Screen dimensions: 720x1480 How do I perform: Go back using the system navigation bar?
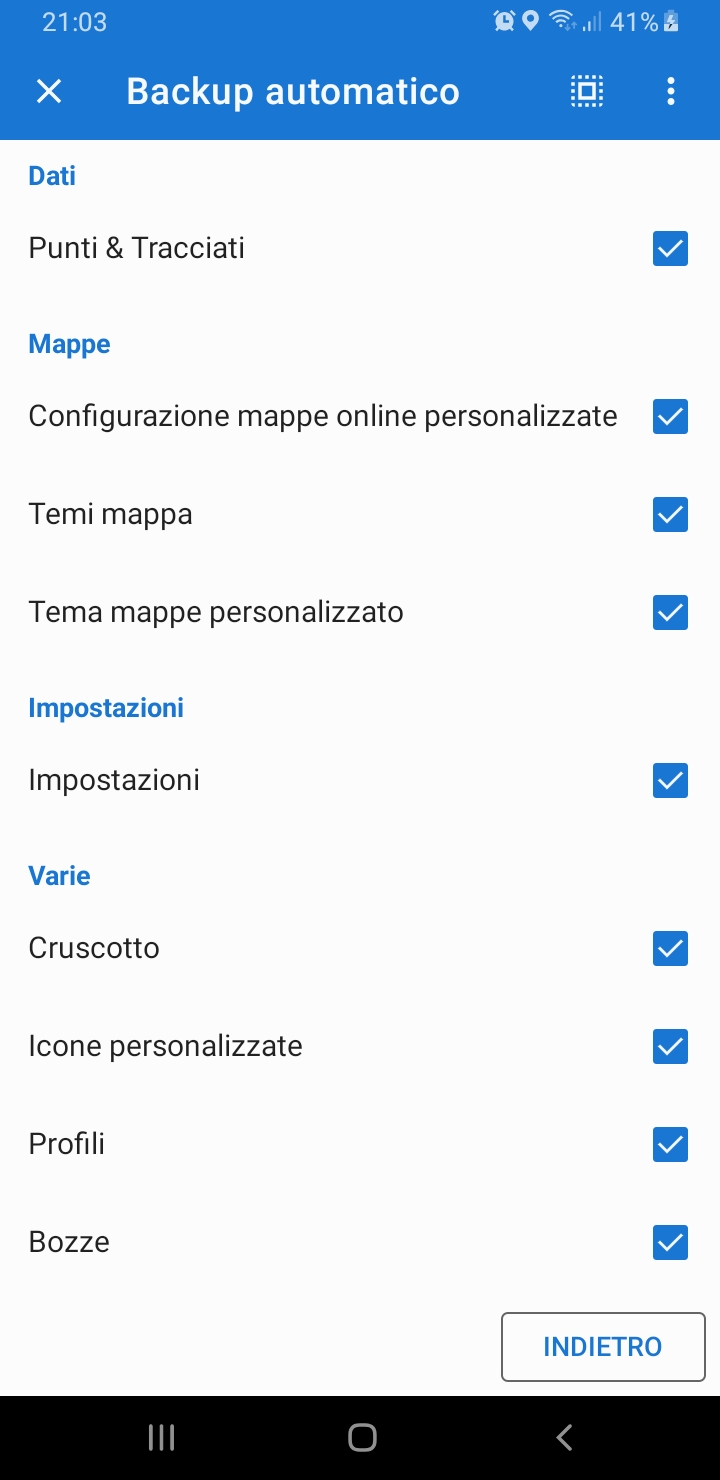click(x=564, y=1438)
